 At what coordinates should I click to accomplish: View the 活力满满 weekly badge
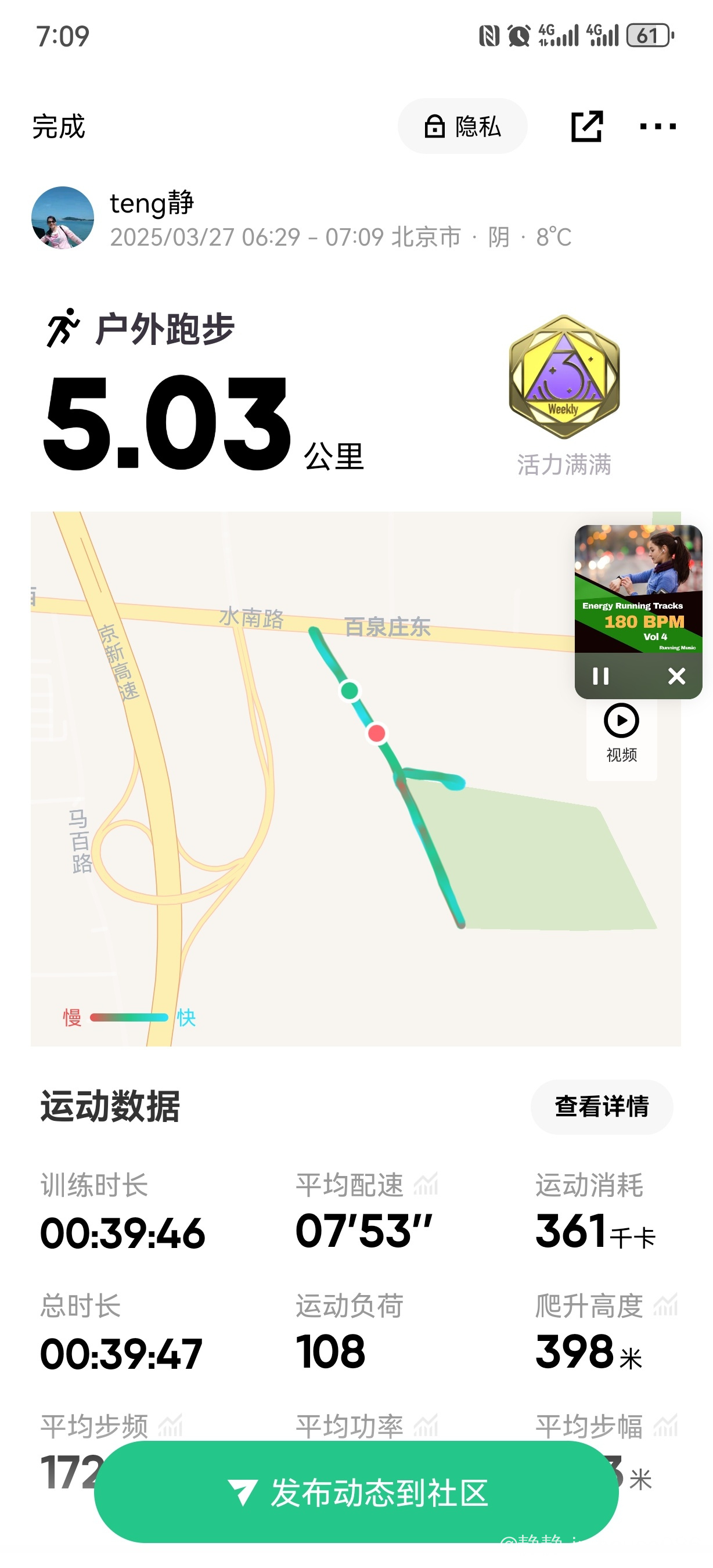pos(564,377)
